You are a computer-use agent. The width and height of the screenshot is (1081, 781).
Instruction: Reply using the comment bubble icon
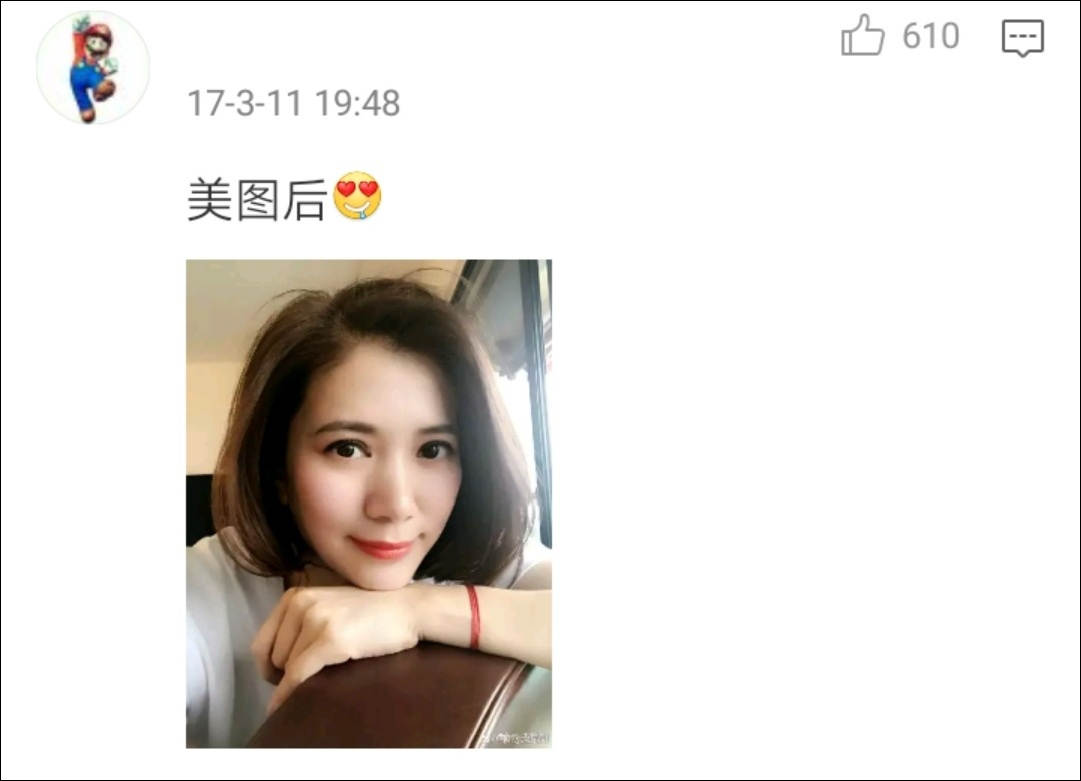[x=1022, y=38]
